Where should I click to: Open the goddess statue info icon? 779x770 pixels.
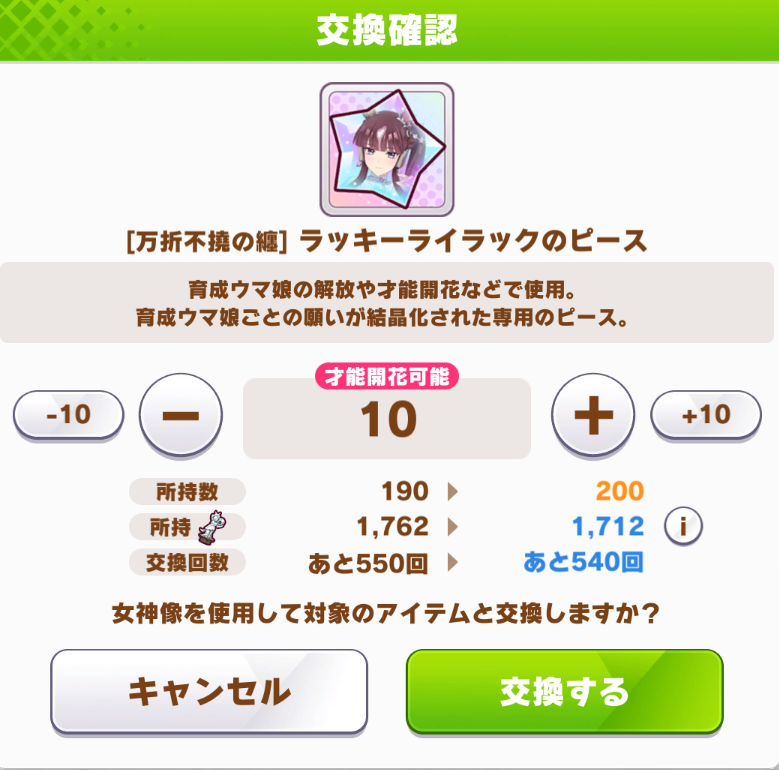tap(683, 526)
